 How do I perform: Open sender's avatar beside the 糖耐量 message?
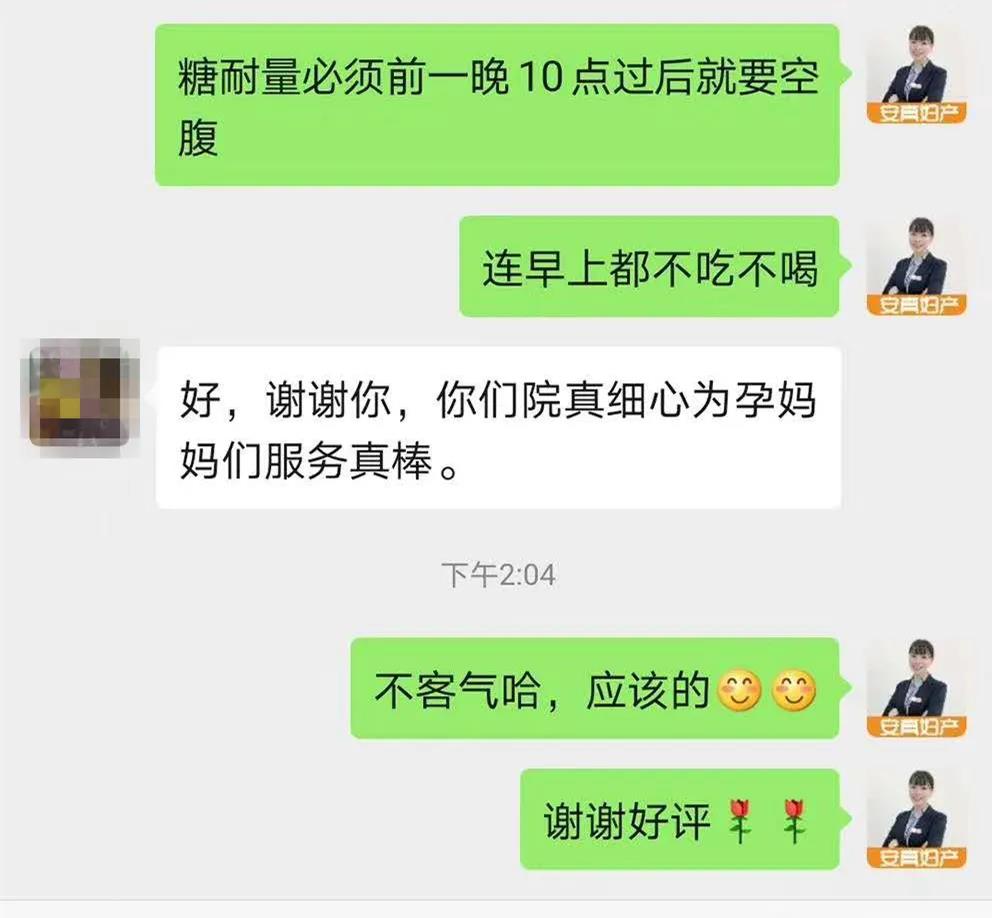pyautogui.click(x=916, y=75)
